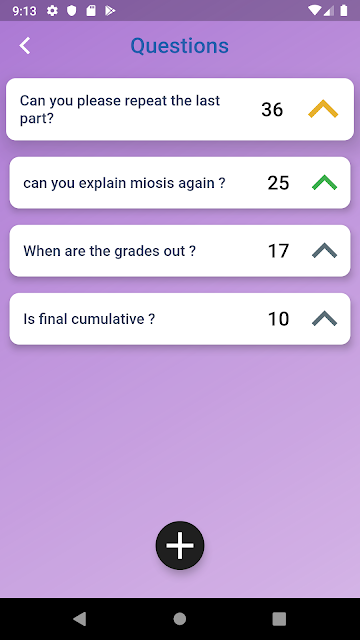This screenshot has width=360, height=640.
Task: Open the 'When are the grades out ?' card
Action: 180,251
